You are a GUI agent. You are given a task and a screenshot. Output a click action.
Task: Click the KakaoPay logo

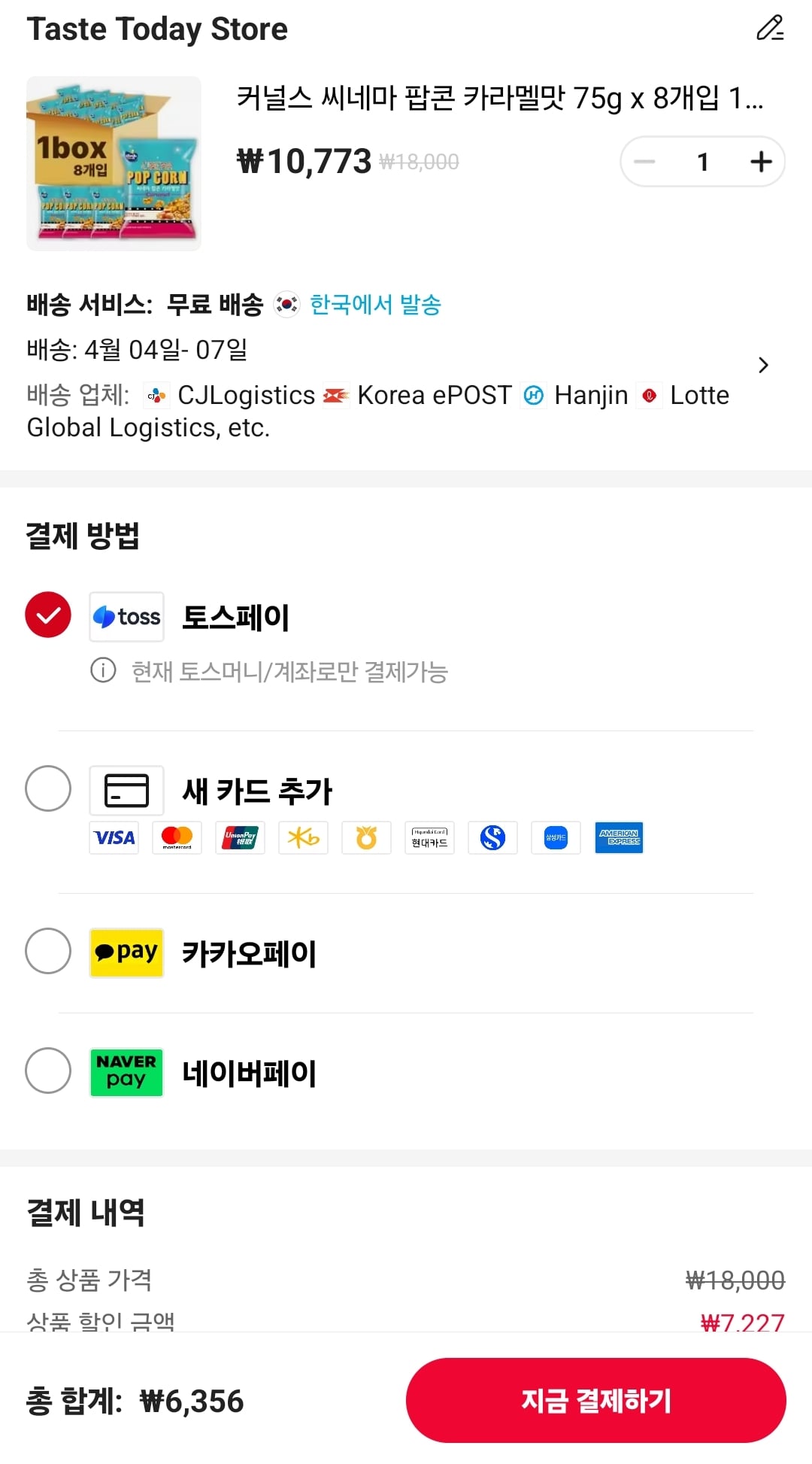pyautogui.click(x=126, y=952)
